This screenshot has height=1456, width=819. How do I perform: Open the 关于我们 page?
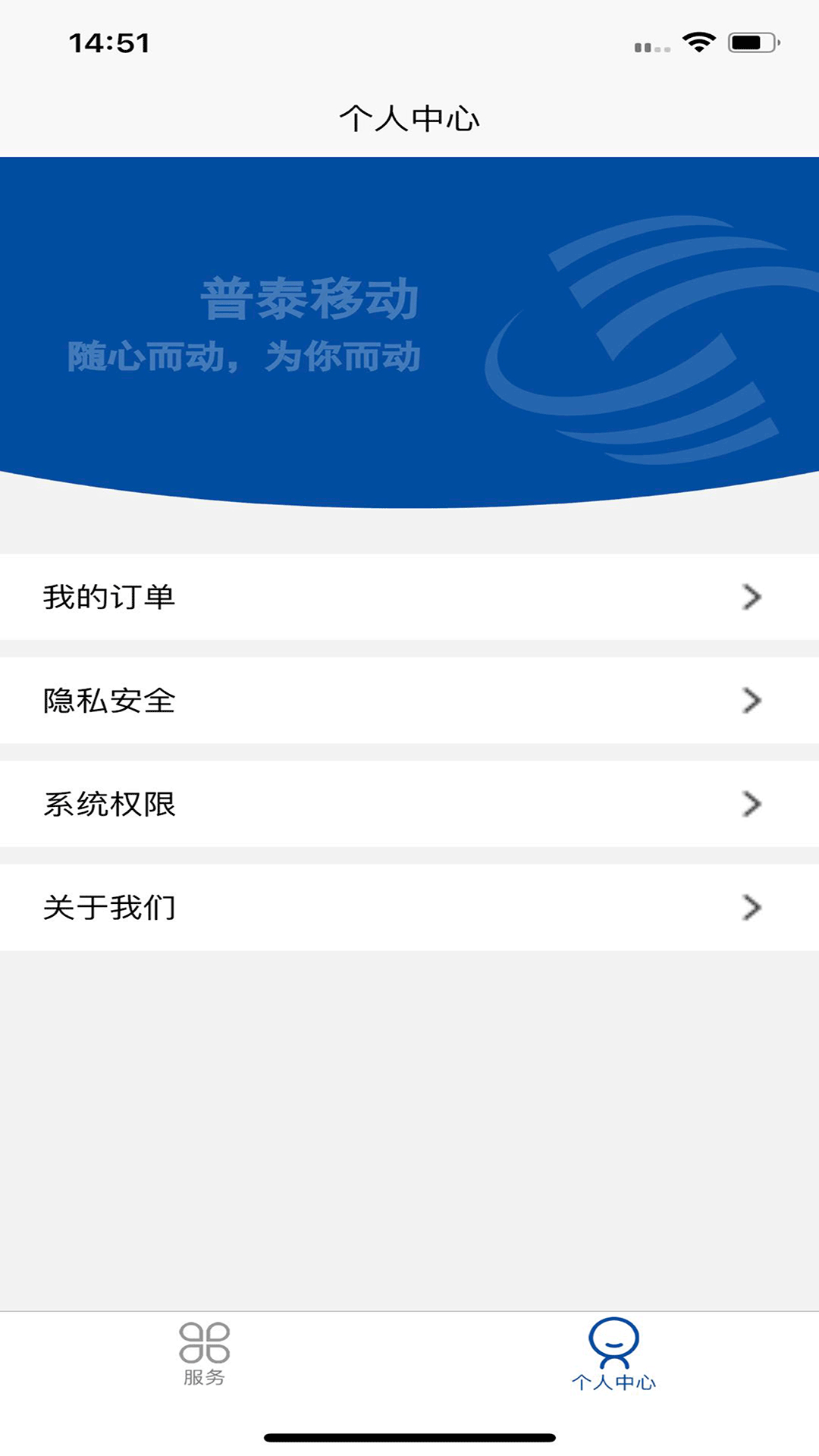click(x=409, y=907)
